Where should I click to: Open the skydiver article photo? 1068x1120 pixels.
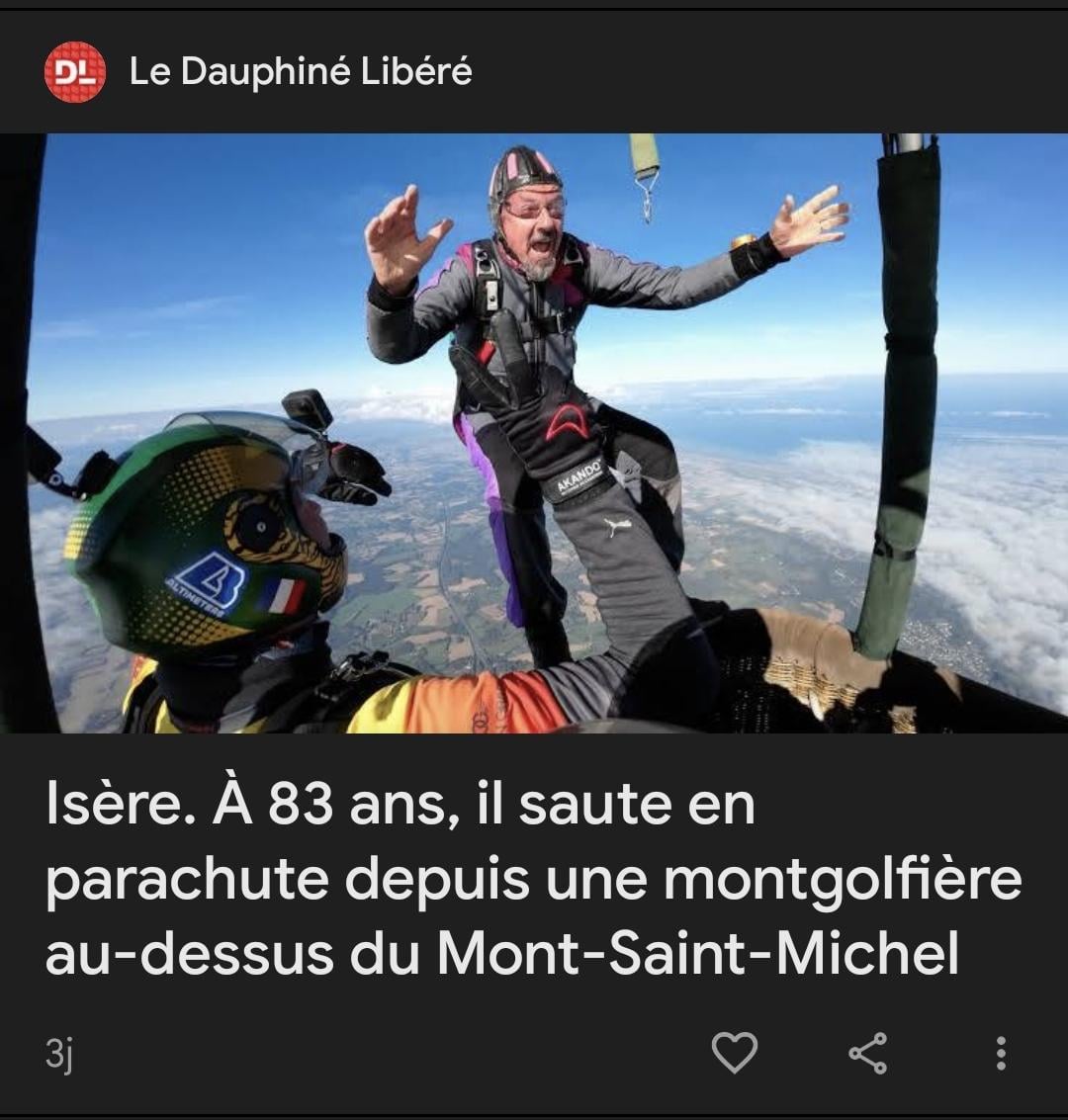pyautogui.click(x=534, y=433)
